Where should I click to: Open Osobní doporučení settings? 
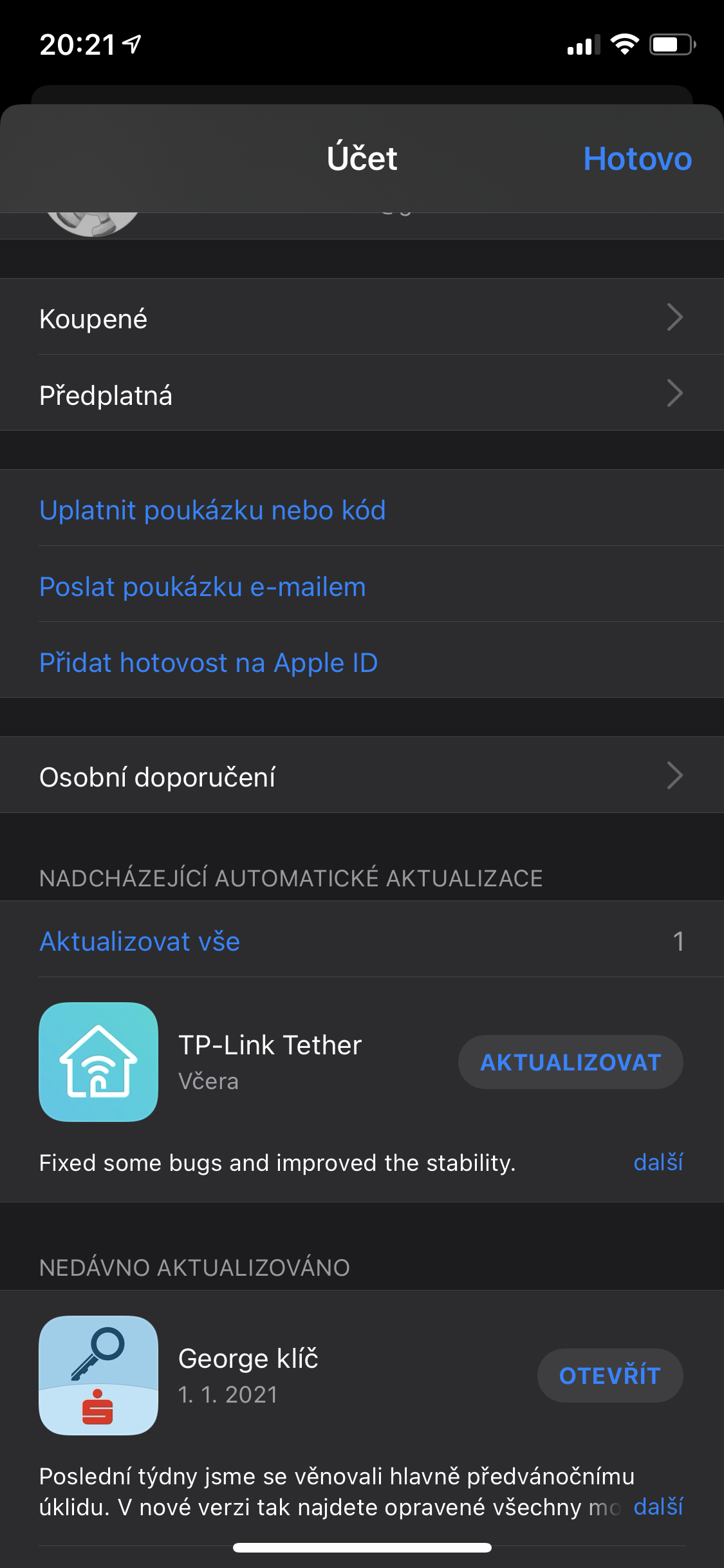(360, 776)
